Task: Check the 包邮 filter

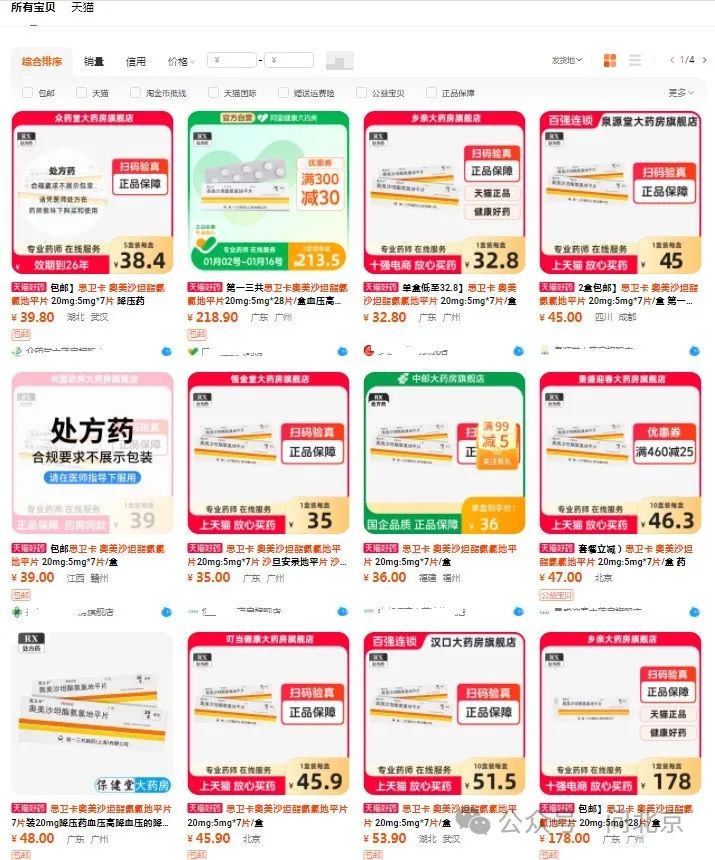Action: click(x=28, y=93)
